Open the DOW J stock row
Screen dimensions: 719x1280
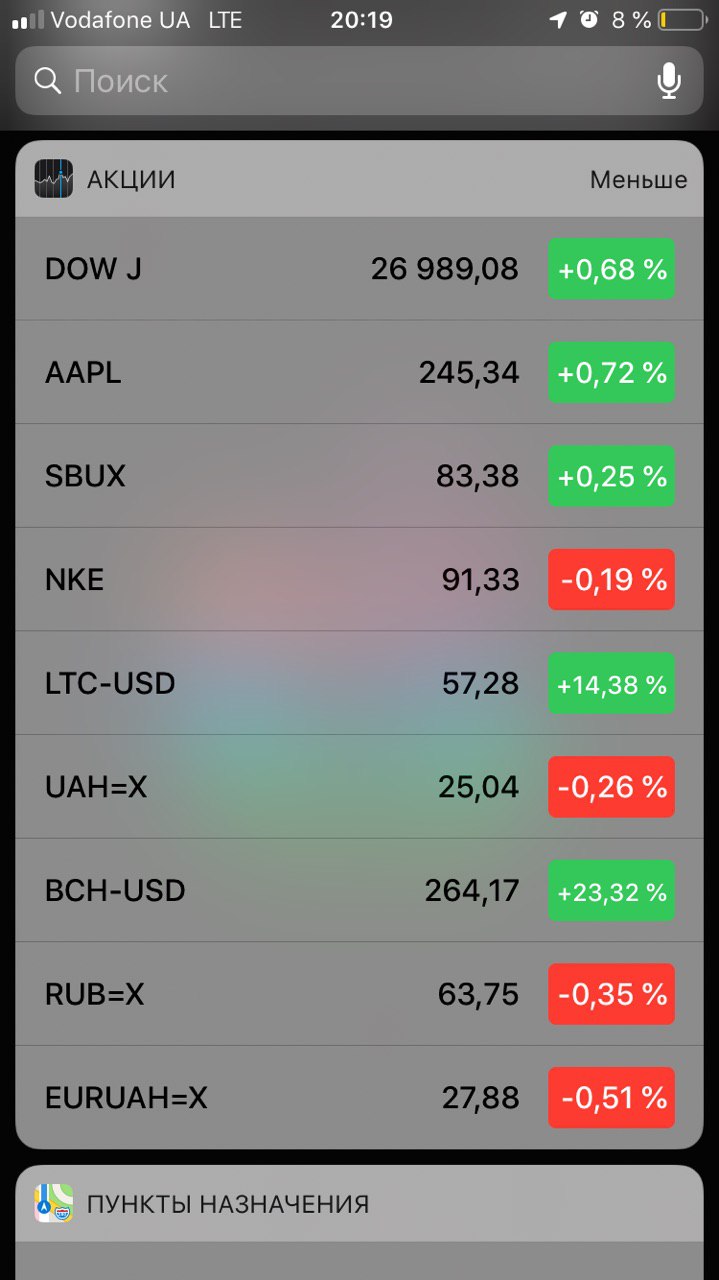click(359, 269)
